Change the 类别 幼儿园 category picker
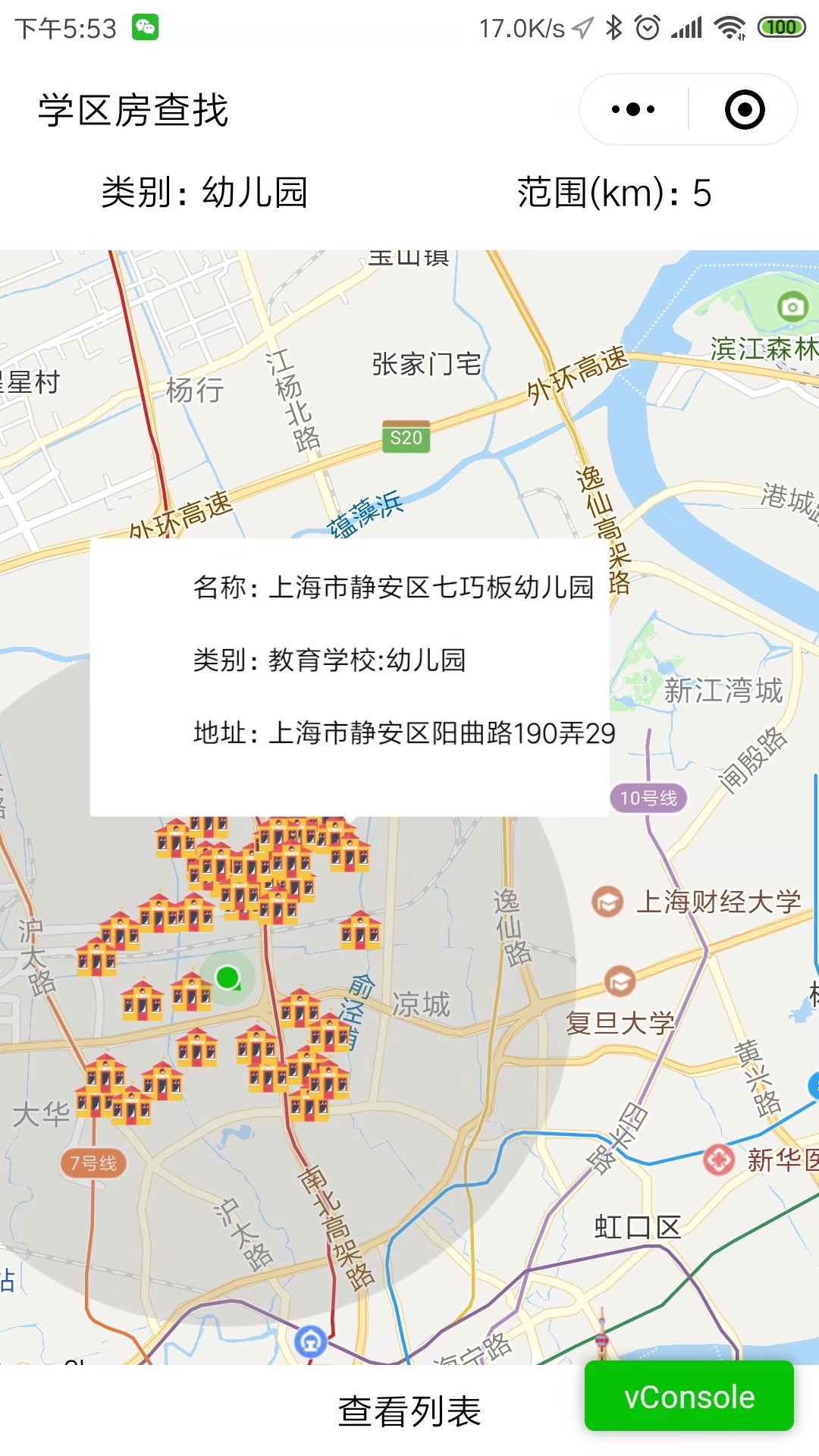This screenshot has width=819, height=1456. (205, 193)
